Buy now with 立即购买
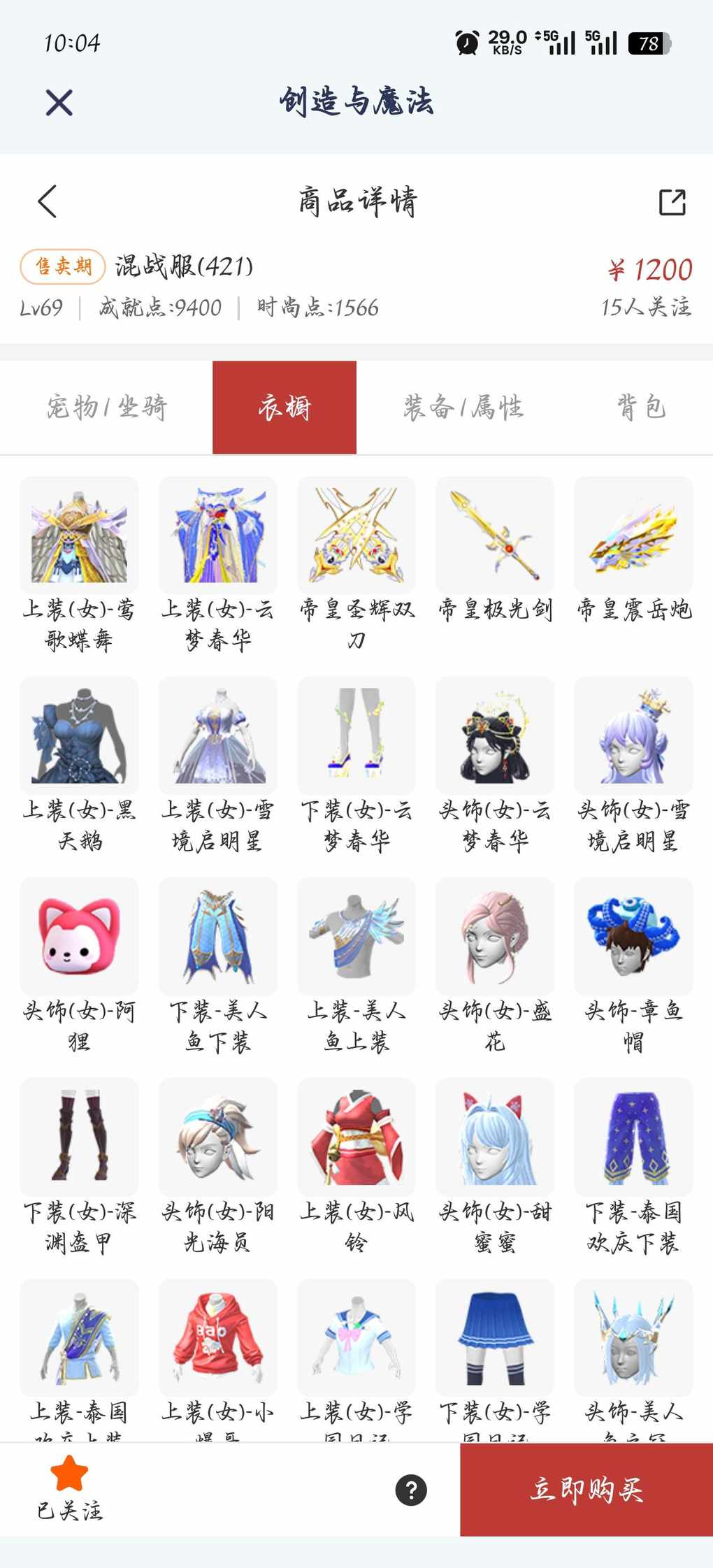Screen dimensions: 713x1568 [586, 1490]
